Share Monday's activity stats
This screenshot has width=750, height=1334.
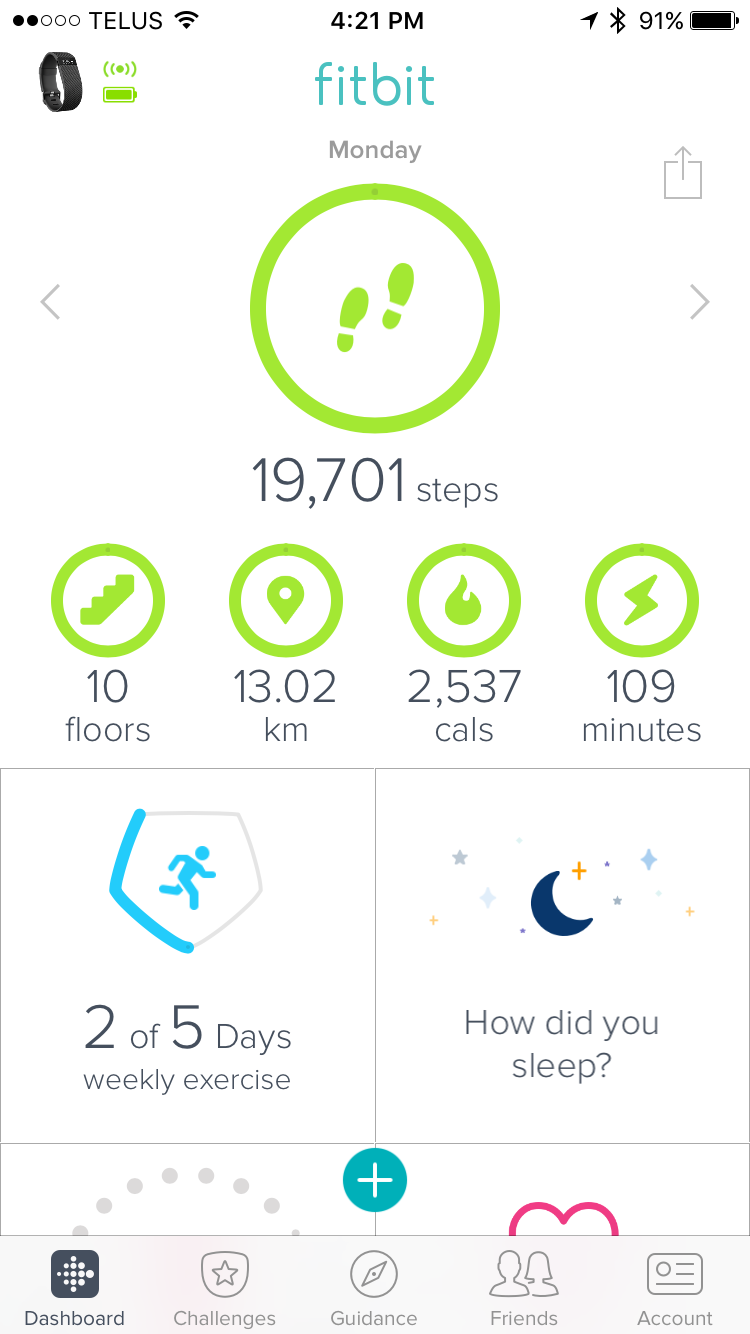tap(683, 174)
